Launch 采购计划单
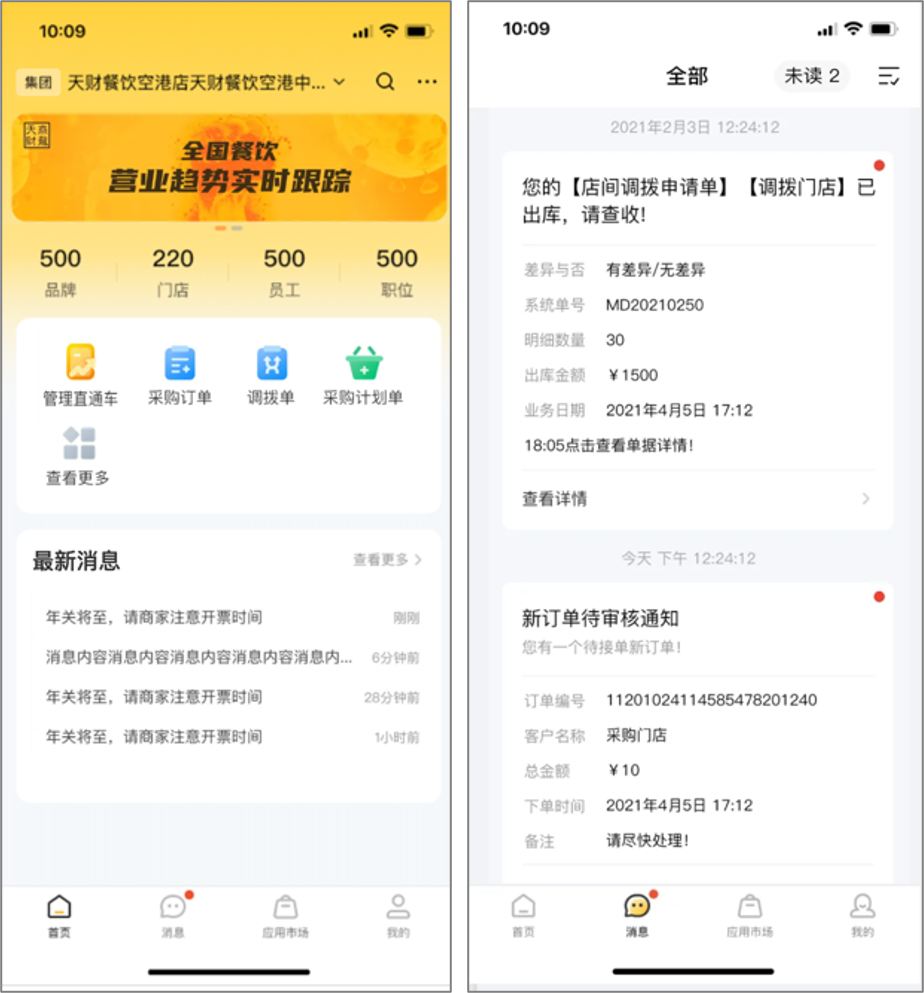Screen dimensions: 924x993 [x=363, y=374]
